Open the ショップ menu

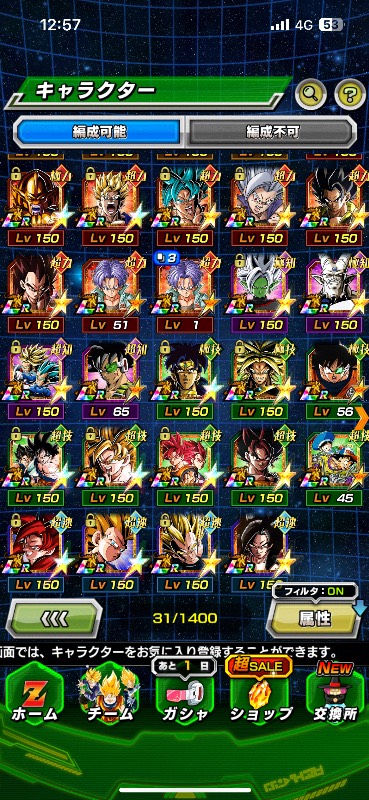click(x=261, y=698)
